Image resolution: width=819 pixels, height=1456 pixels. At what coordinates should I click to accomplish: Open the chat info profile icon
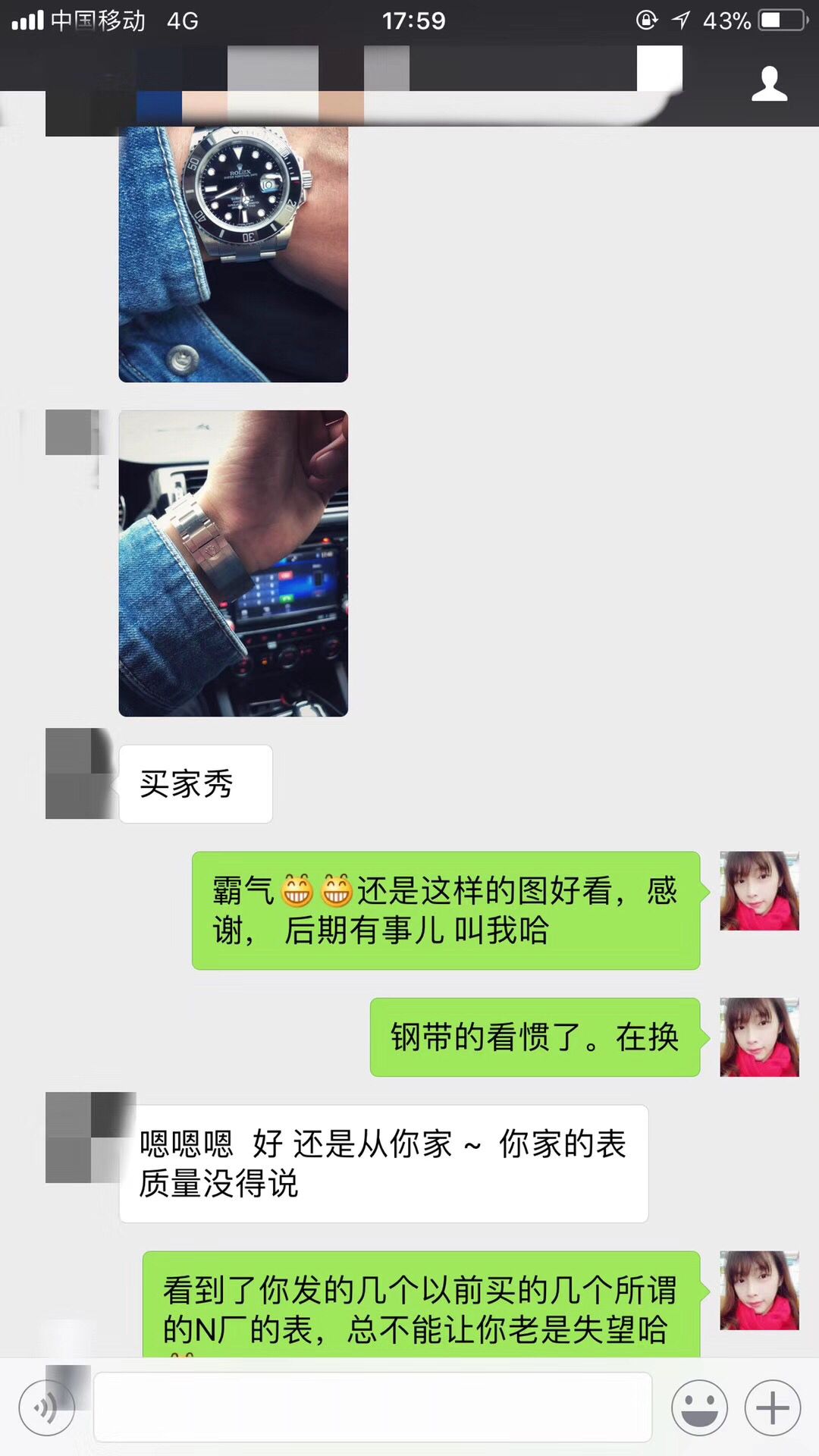769,83
